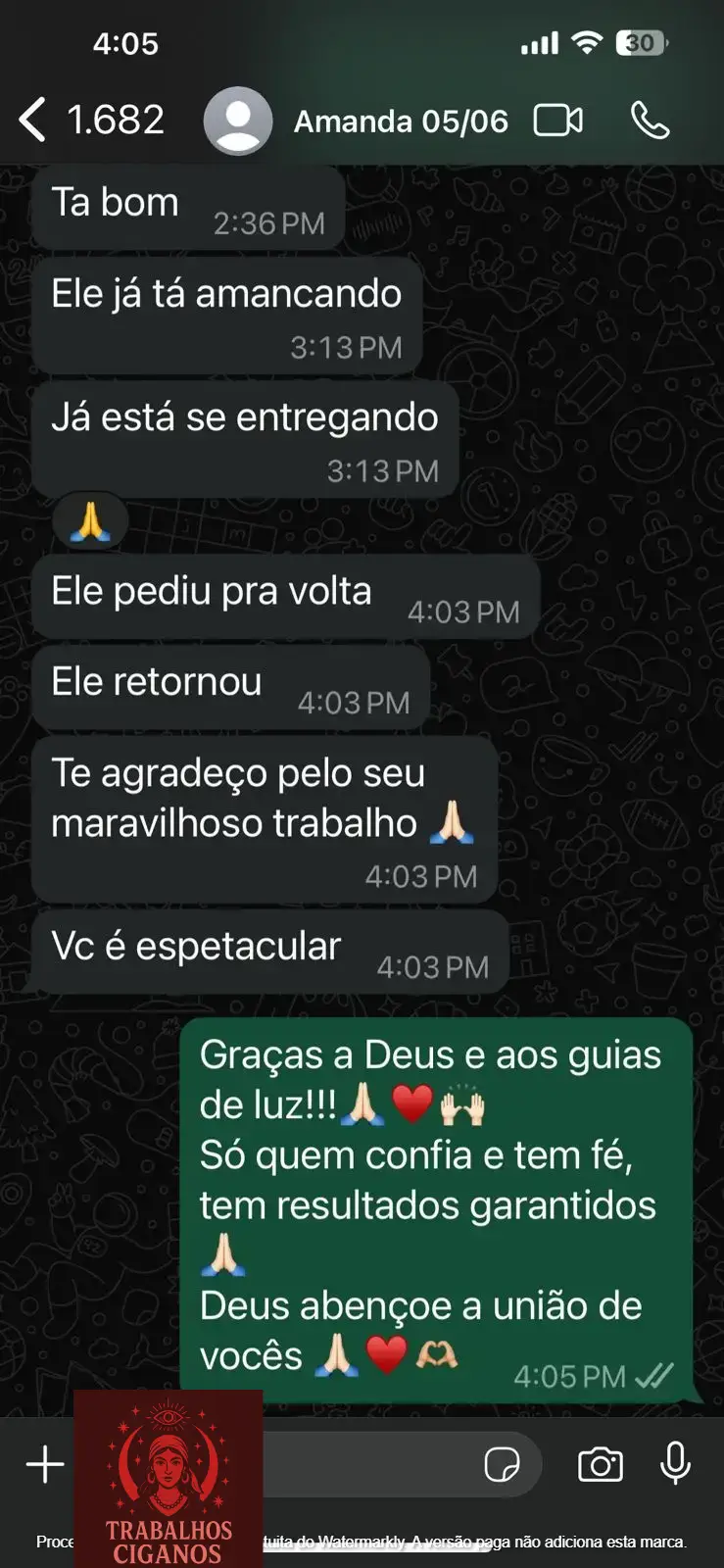Open the attachment plus menu
This screenshot has width=724, height=1568.
coord(45,1464)
